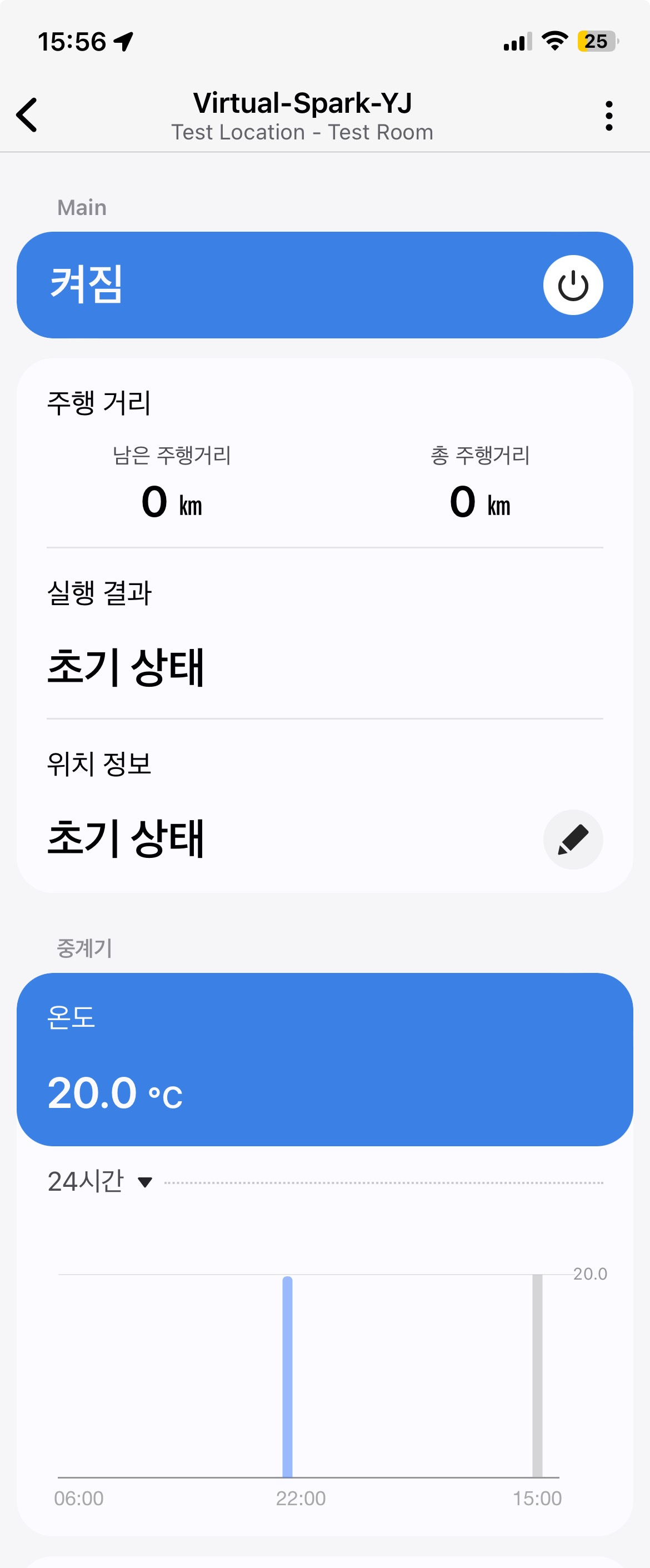Open the 온도 20.0 °C card

pos(325,1059)
